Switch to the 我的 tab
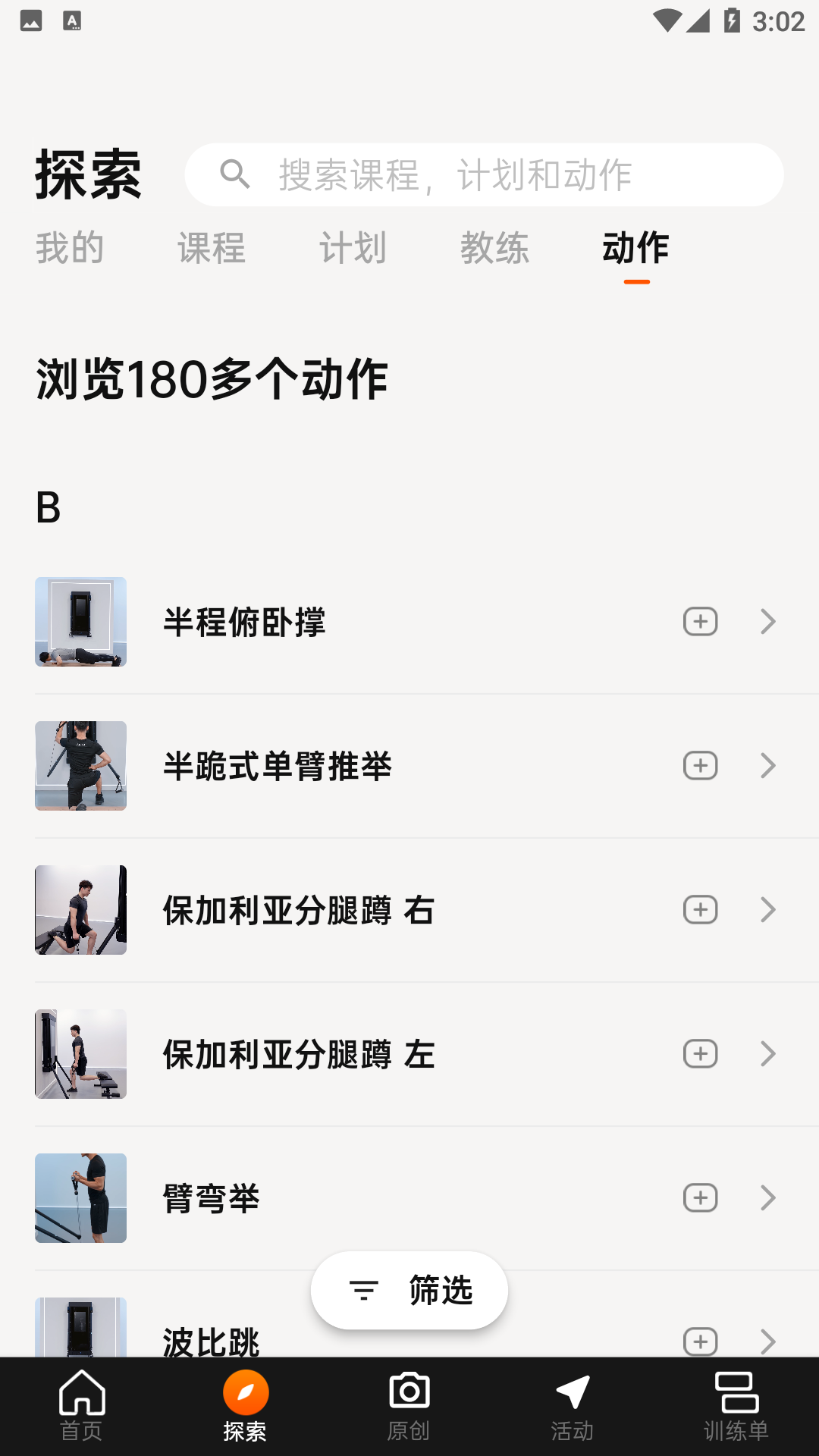 (x=70, y=248)
